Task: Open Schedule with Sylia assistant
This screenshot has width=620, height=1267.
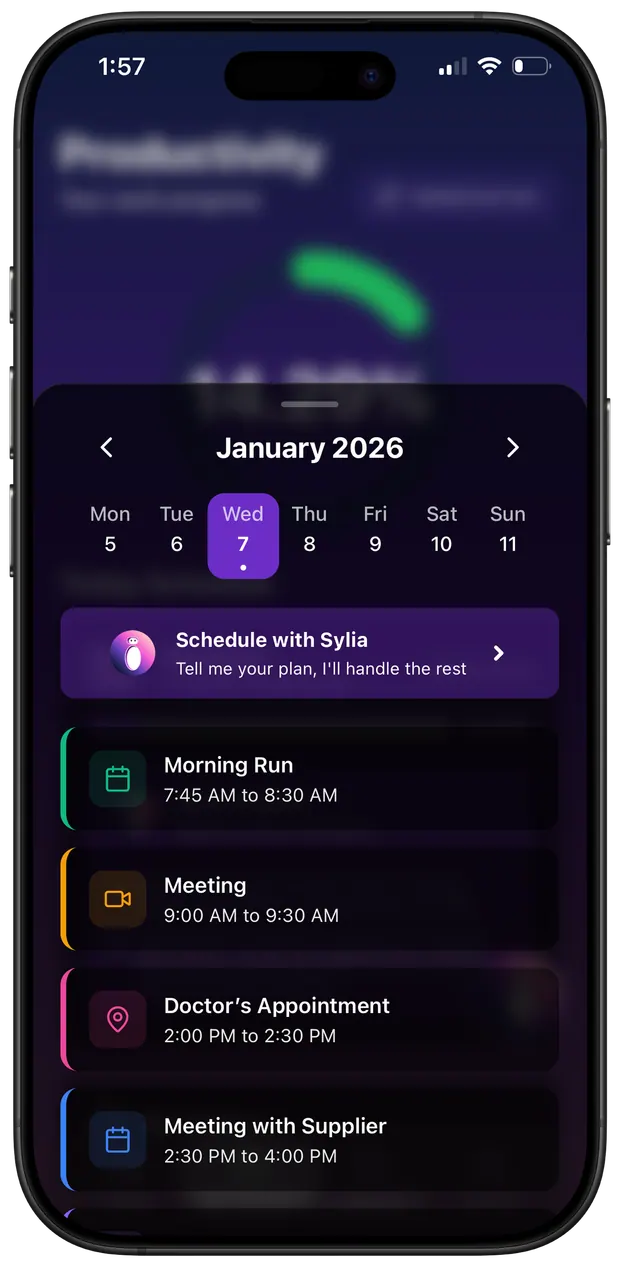Action: coord(310,653)
